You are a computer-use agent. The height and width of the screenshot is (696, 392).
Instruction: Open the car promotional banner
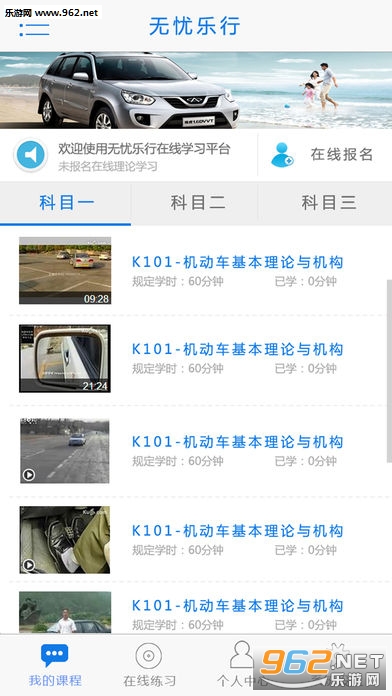196,90
